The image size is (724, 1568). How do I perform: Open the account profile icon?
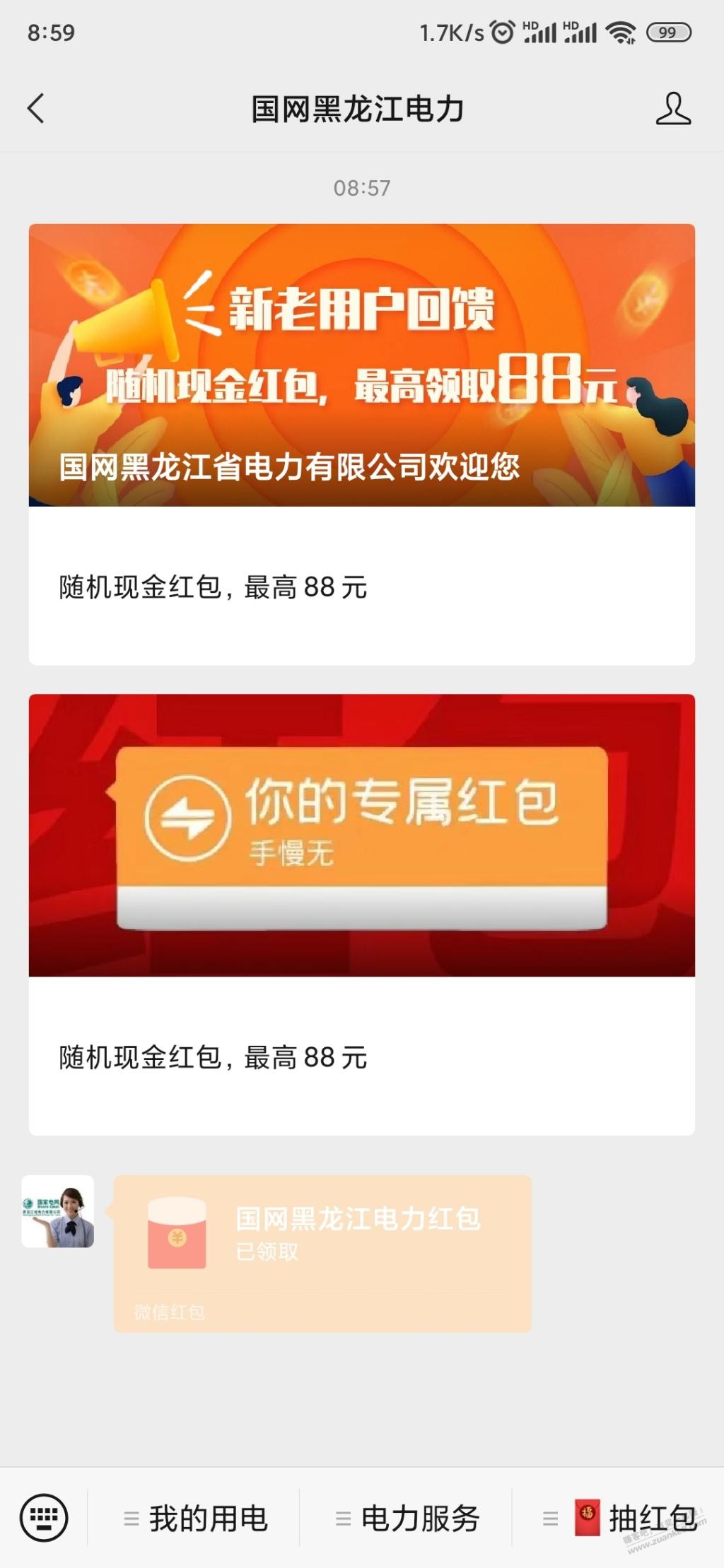pyautogui.click(x=672, y=109)
